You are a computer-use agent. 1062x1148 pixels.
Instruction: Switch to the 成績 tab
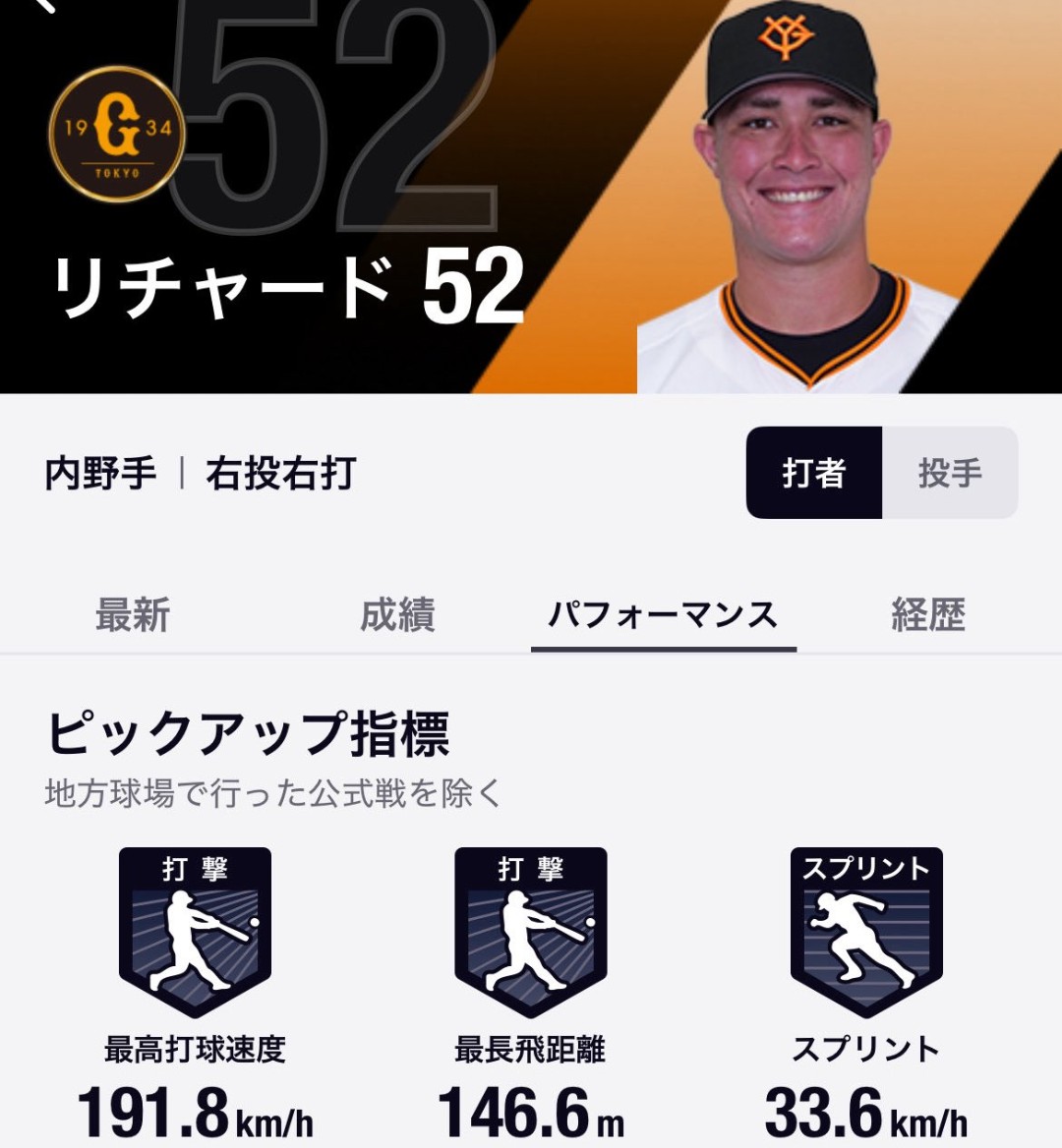(397, 614)
